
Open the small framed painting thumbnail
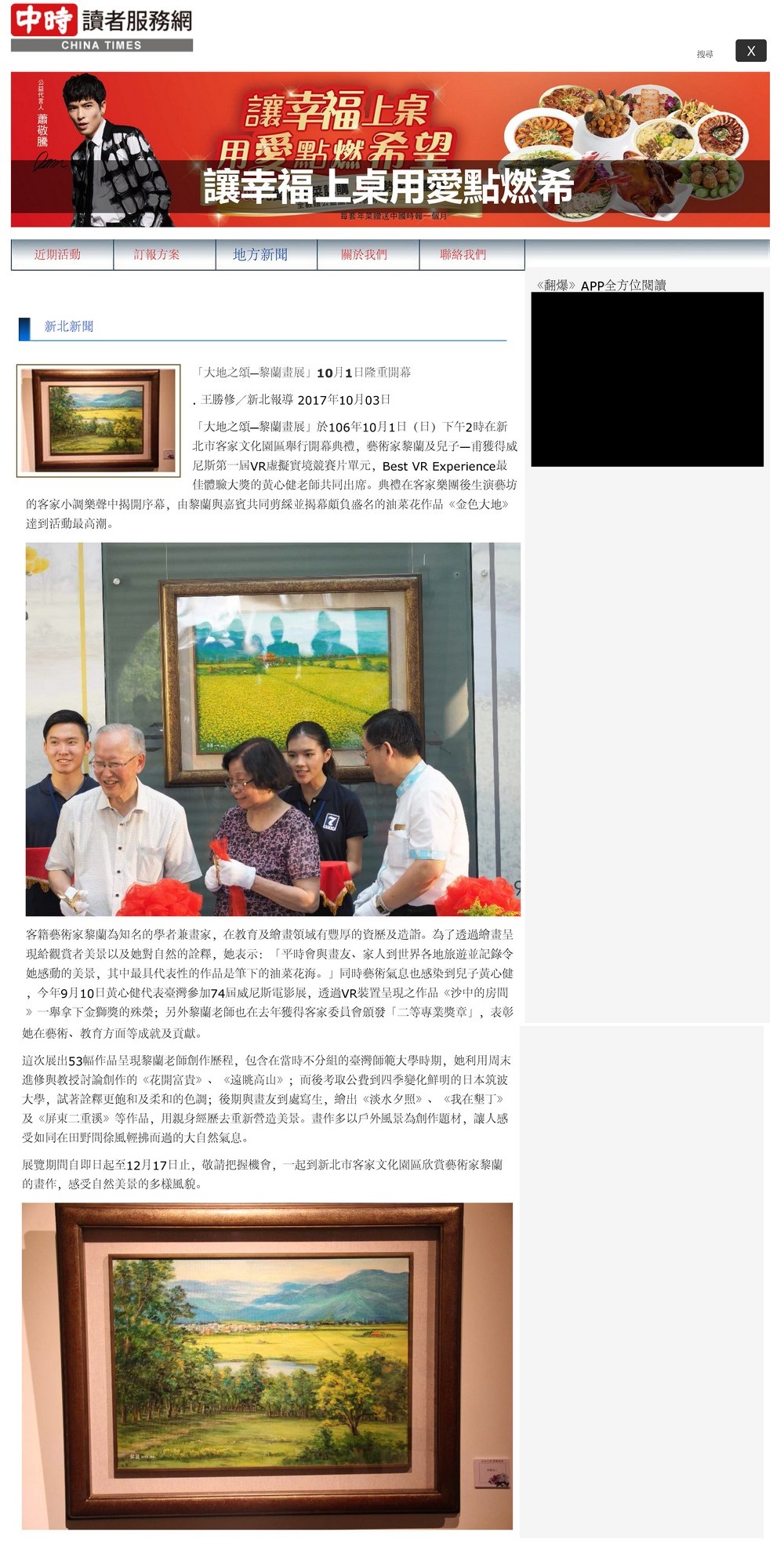tap(99, 420)
